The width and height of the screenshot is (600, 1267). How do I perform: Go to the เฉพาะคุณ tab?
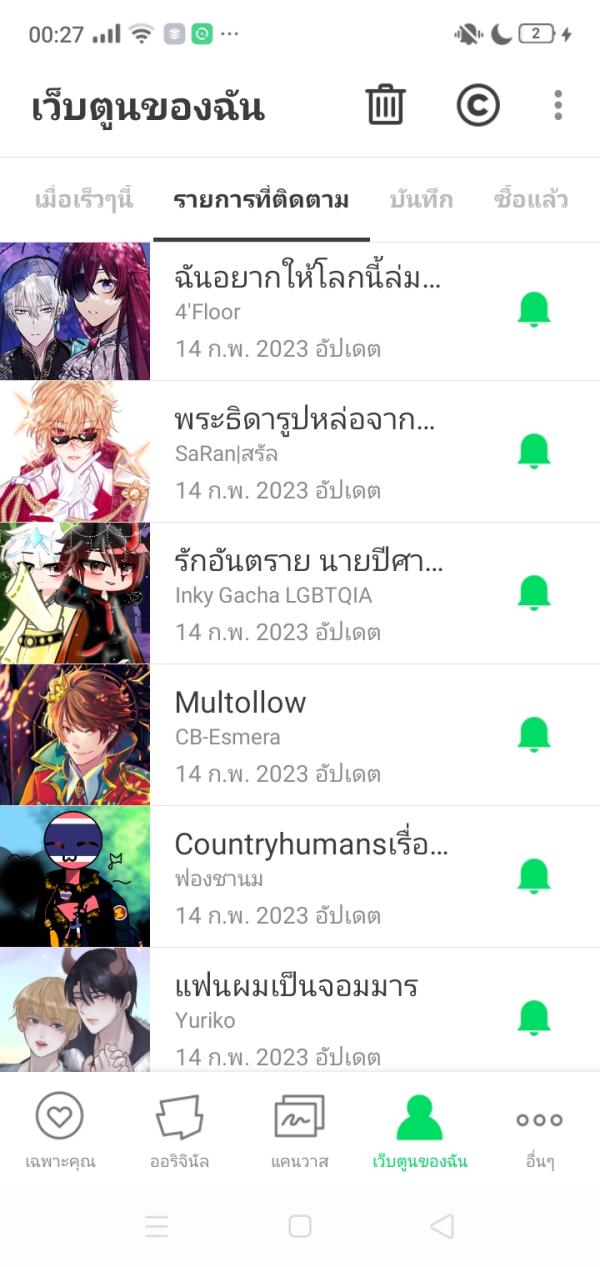click(x=60, y=1130)
